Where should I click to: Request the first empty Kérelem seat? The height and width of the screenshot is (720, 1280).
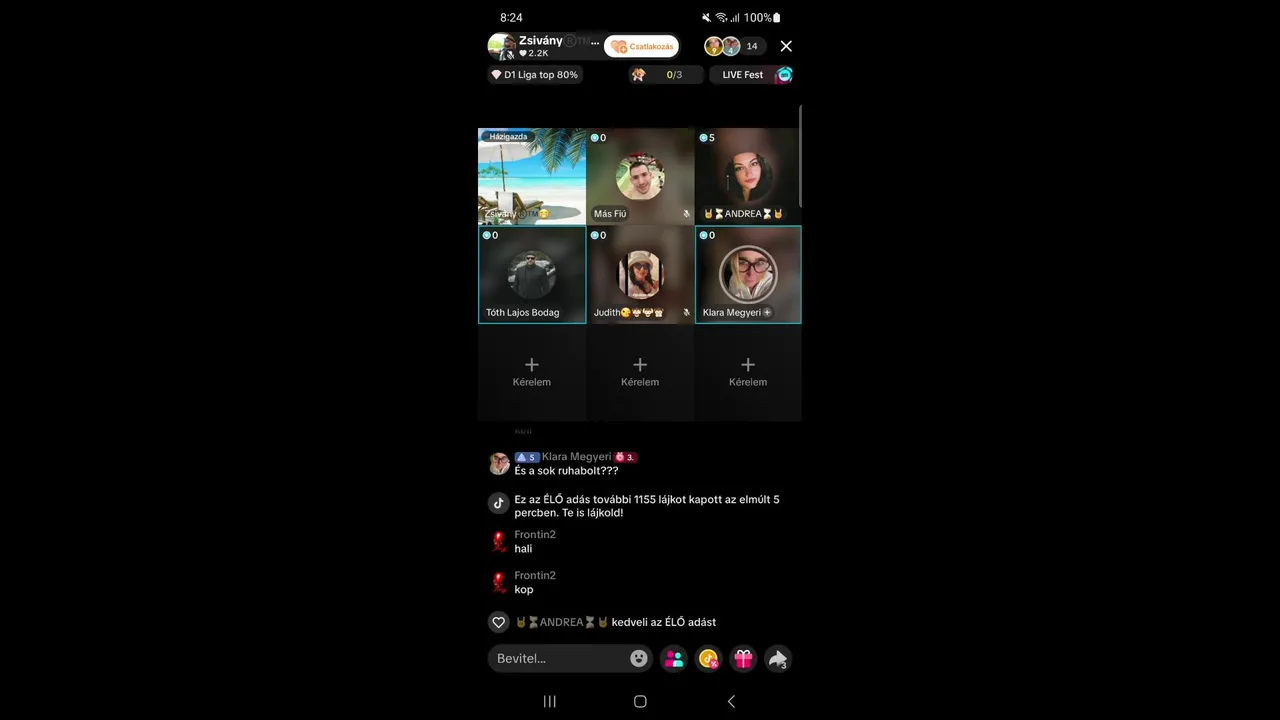(532, 371)
